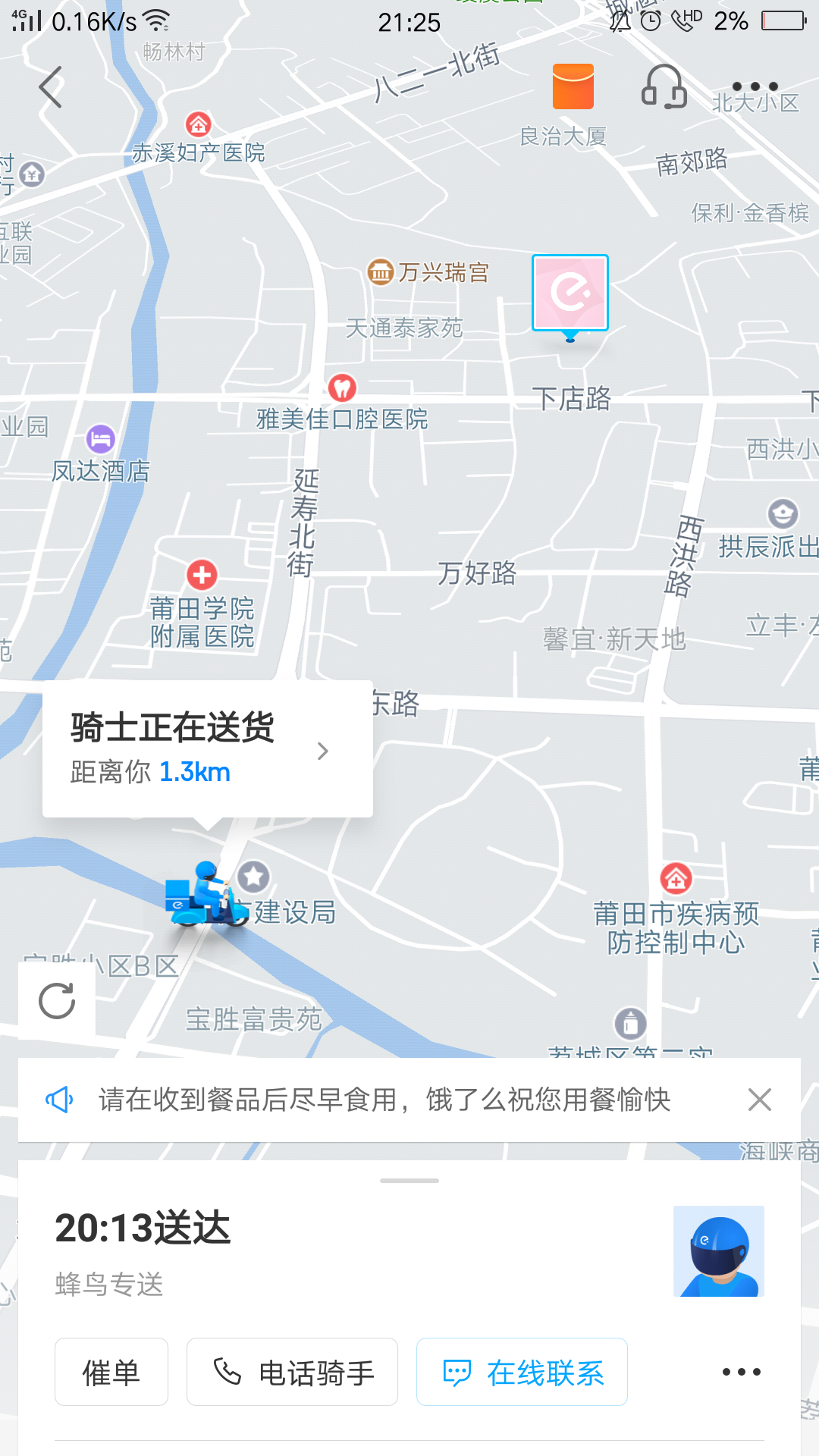The image size is (819, 1456).
Task: Tap the hotel bed icon near 凤达酒店
Action: tap(99, 438)
